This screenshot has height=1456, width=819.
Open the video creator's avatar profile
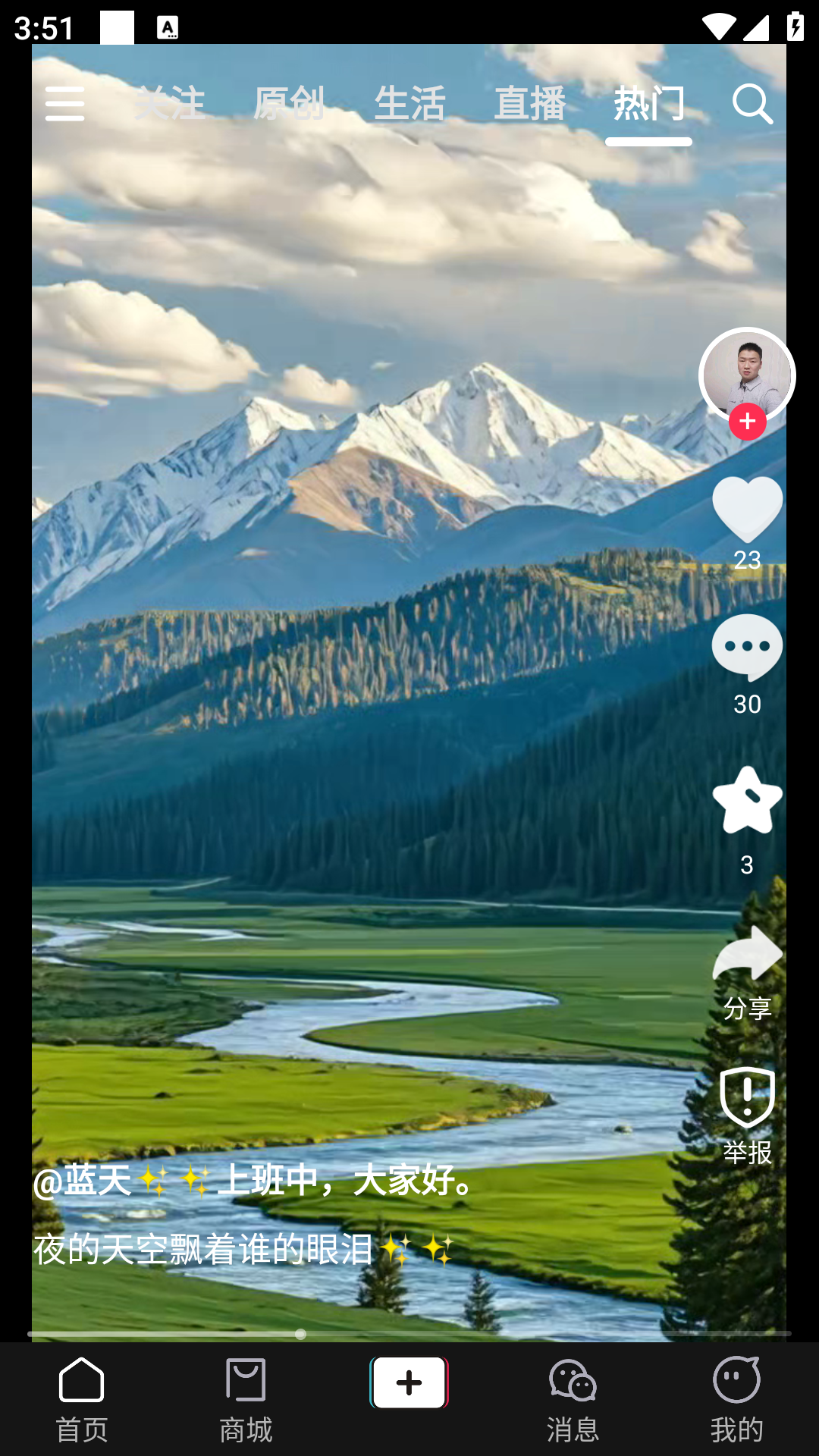point(746,373)
